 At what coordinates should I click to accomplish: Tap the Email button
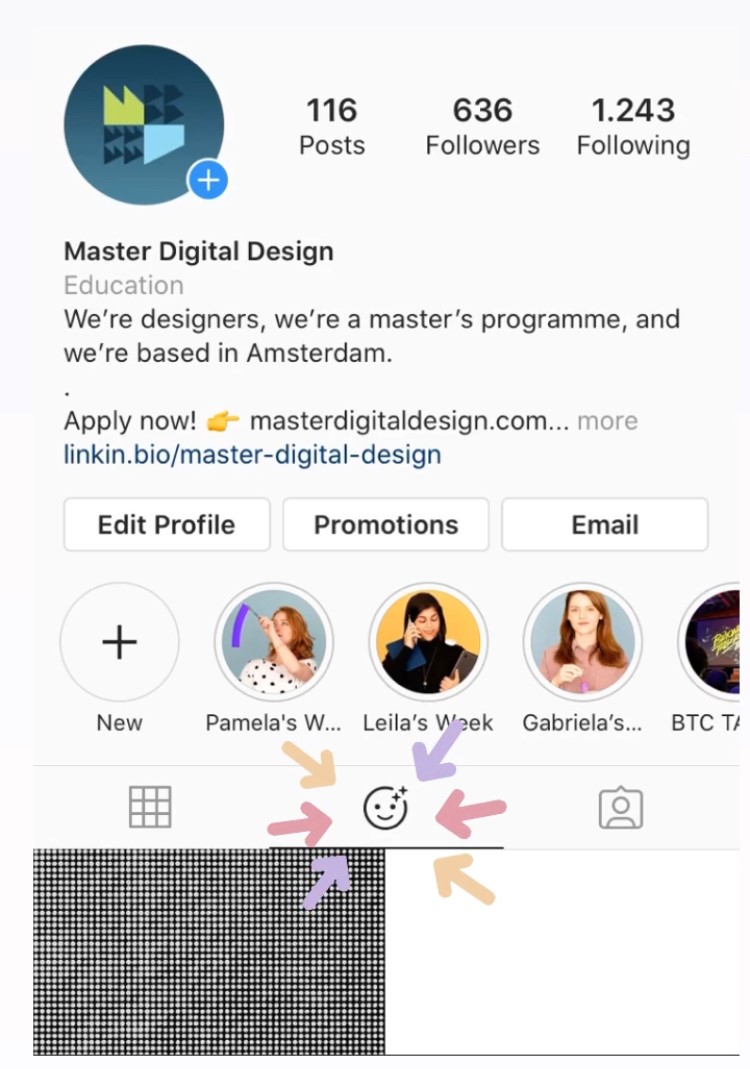click(x=605, y=525)
